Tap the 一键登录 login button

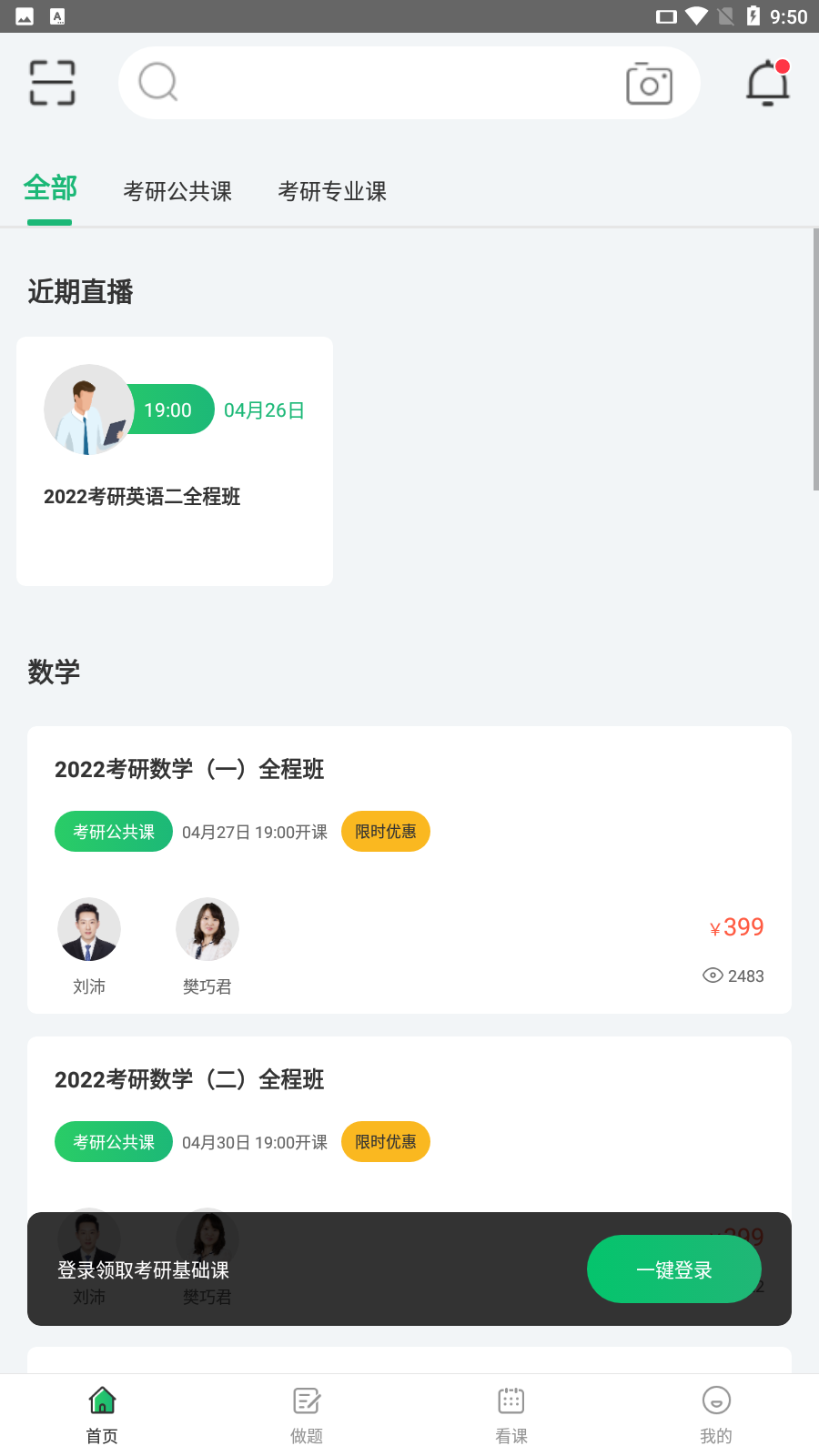pos(673,1269)
